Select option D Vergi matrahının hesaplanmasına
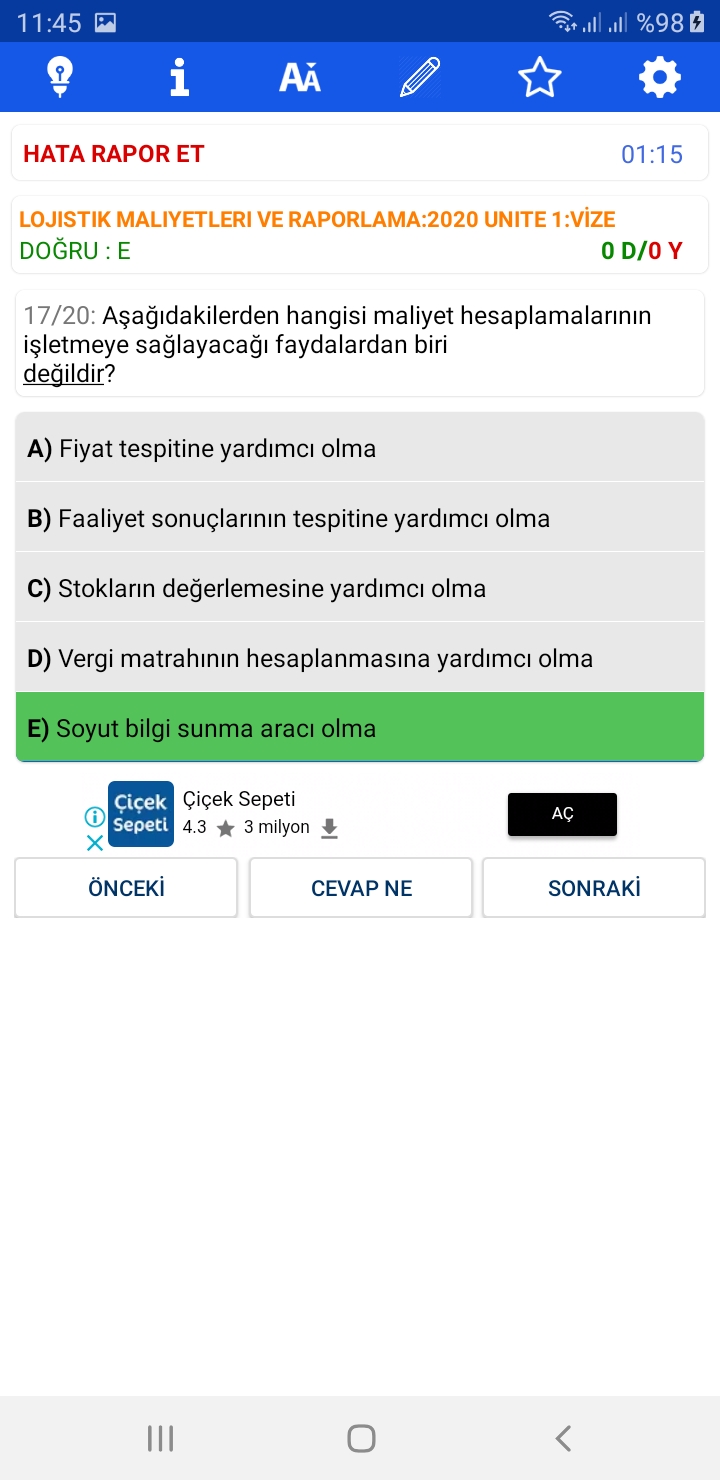Screen dimensions: 720x1480 [360, 658]
